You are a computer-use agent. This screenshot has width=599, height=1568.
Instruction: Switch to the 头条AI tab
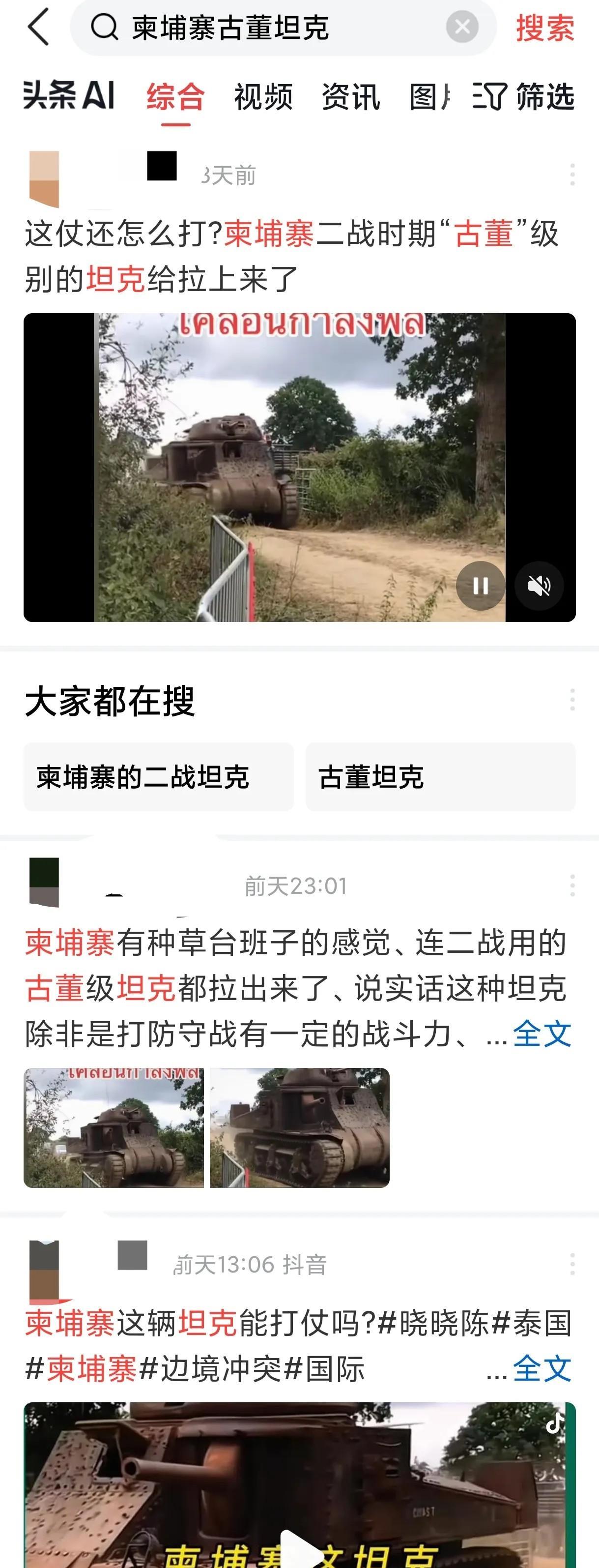[69, 96]
